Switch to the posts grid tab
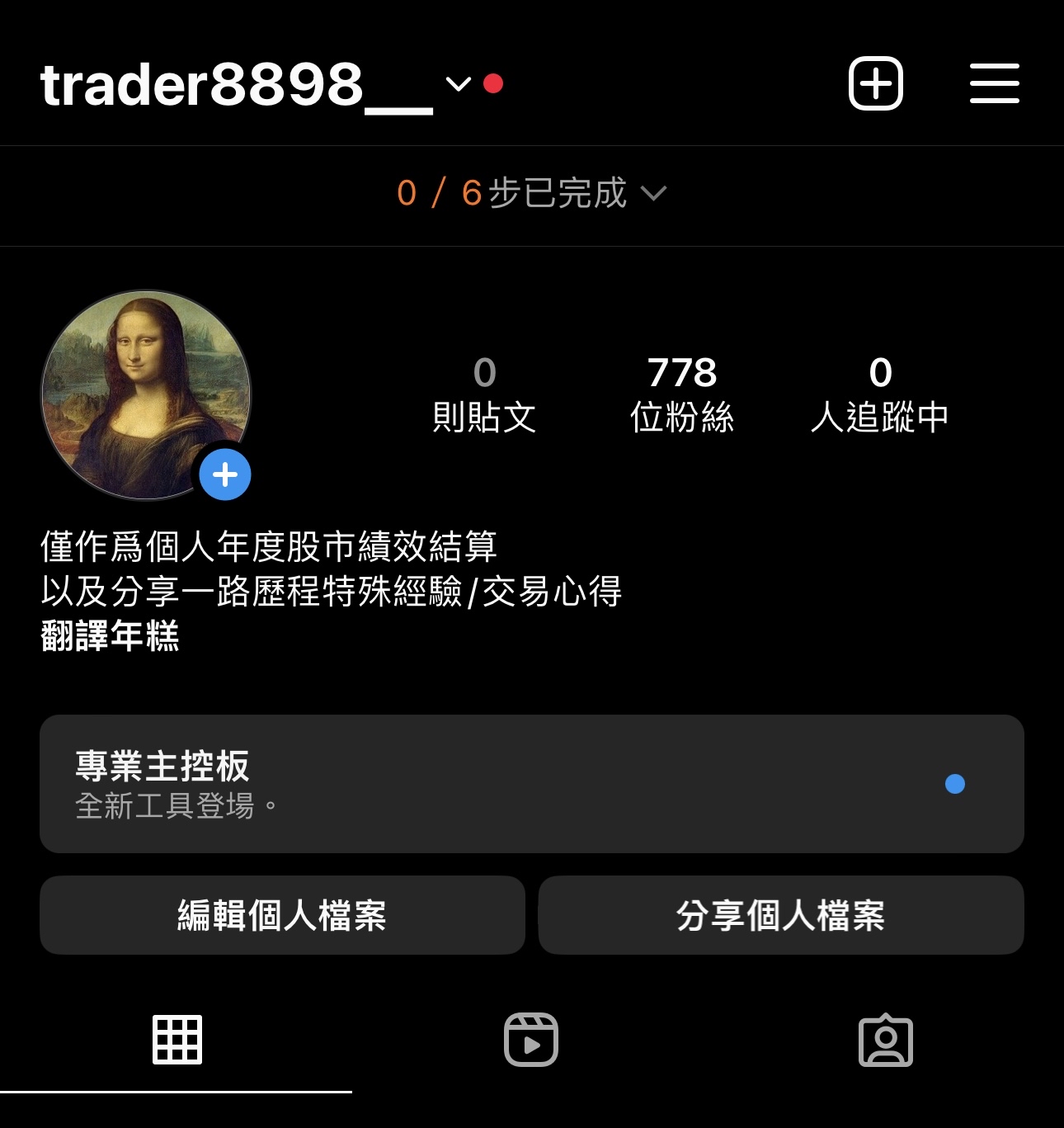 click(177, 1040)
